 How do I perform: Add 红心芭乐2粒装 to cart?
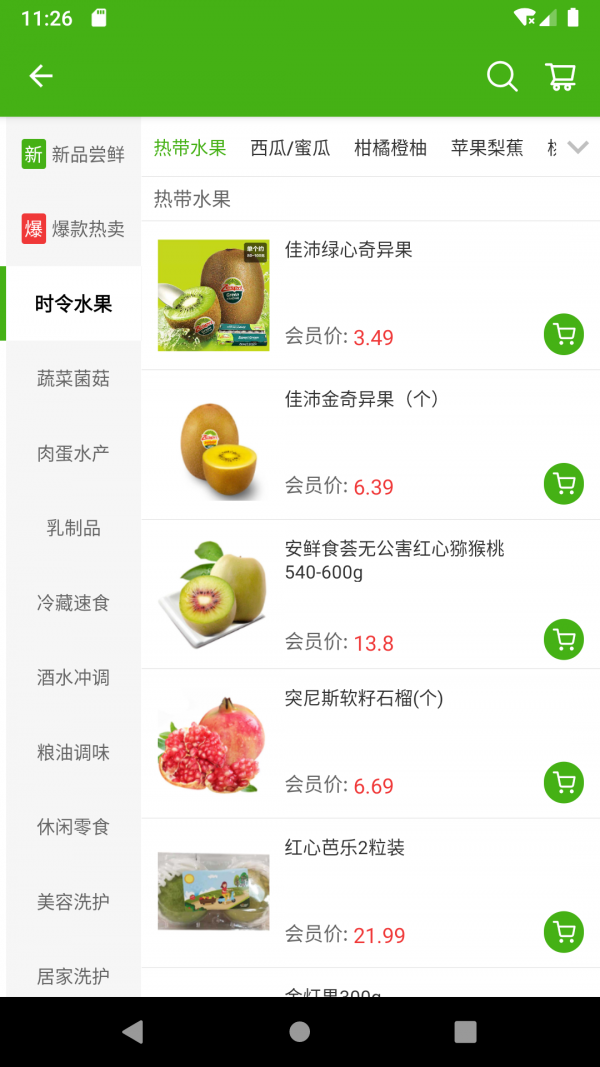[x=564, y=932]
